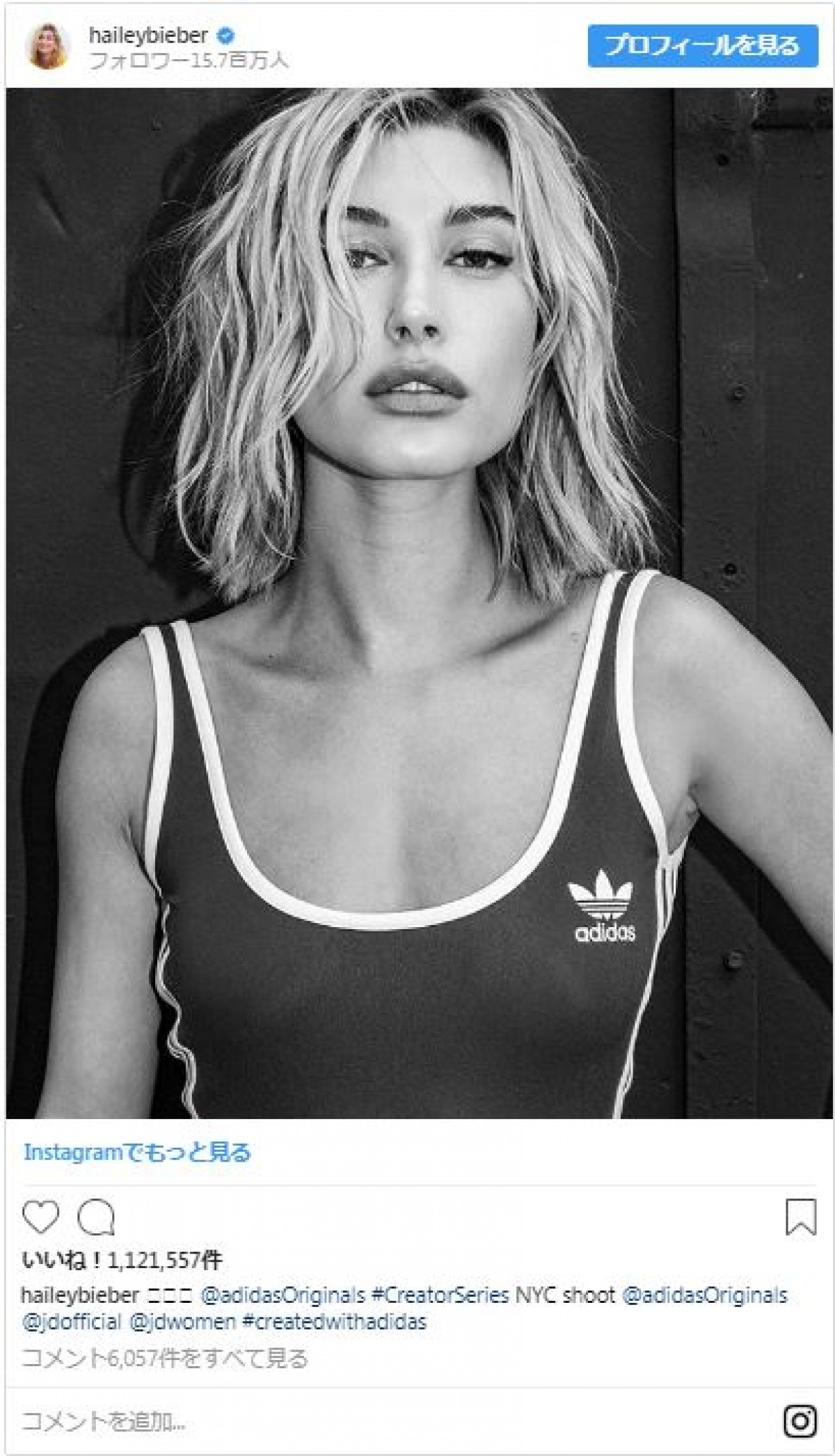Open the haileybieber username in the header
835x1456 pixels.
pyautogui.click(x=148, y=35)
